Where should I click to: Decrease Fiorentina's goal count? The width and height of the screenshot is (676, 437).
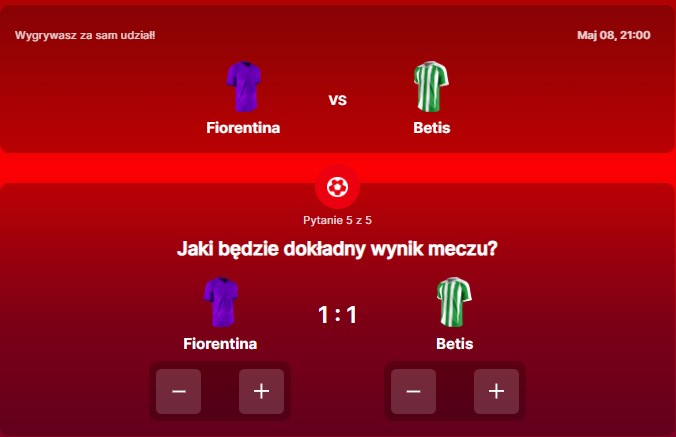click(179, 391)
